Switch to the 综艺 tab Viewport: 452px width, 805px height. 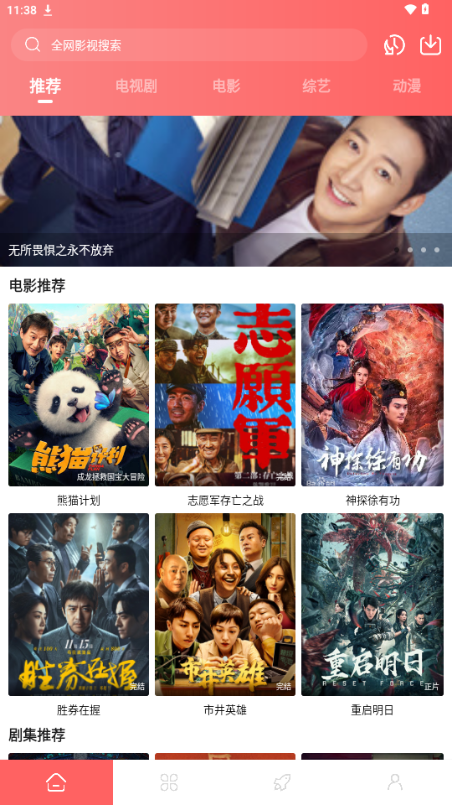316,86
